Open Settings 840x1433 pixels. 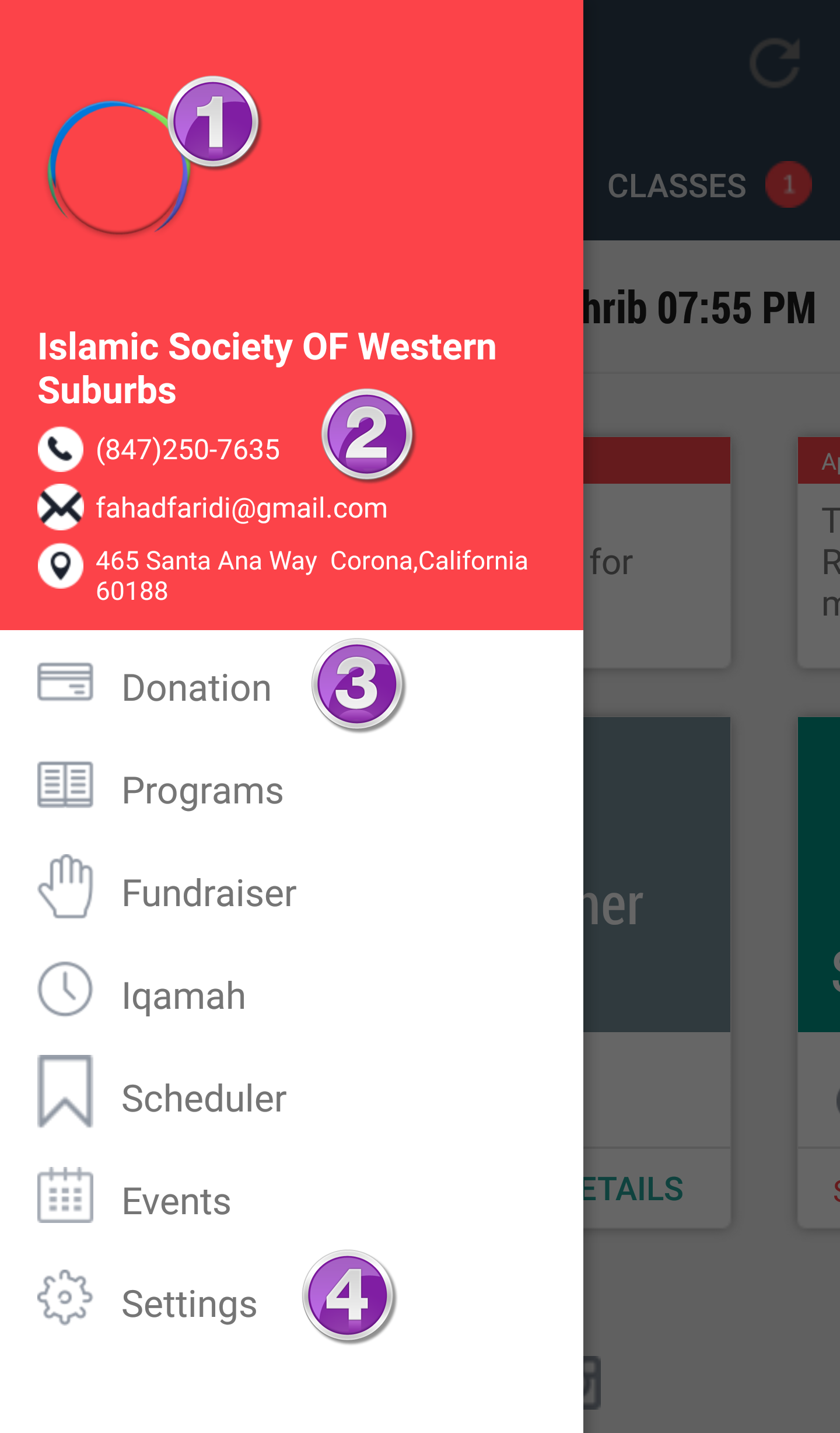[189, 1304]
